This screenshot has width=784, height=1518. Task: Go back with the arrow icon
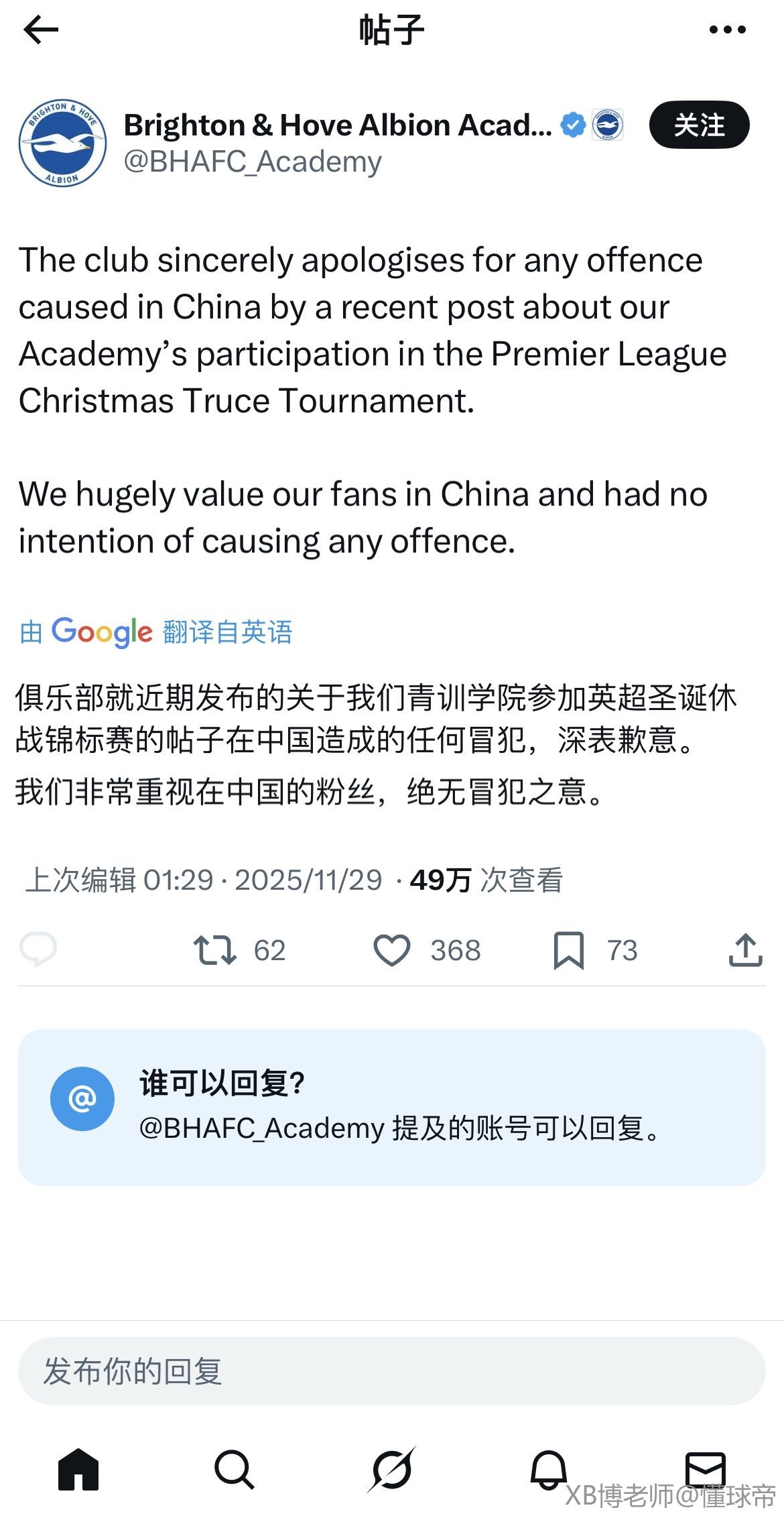[41, 30]
